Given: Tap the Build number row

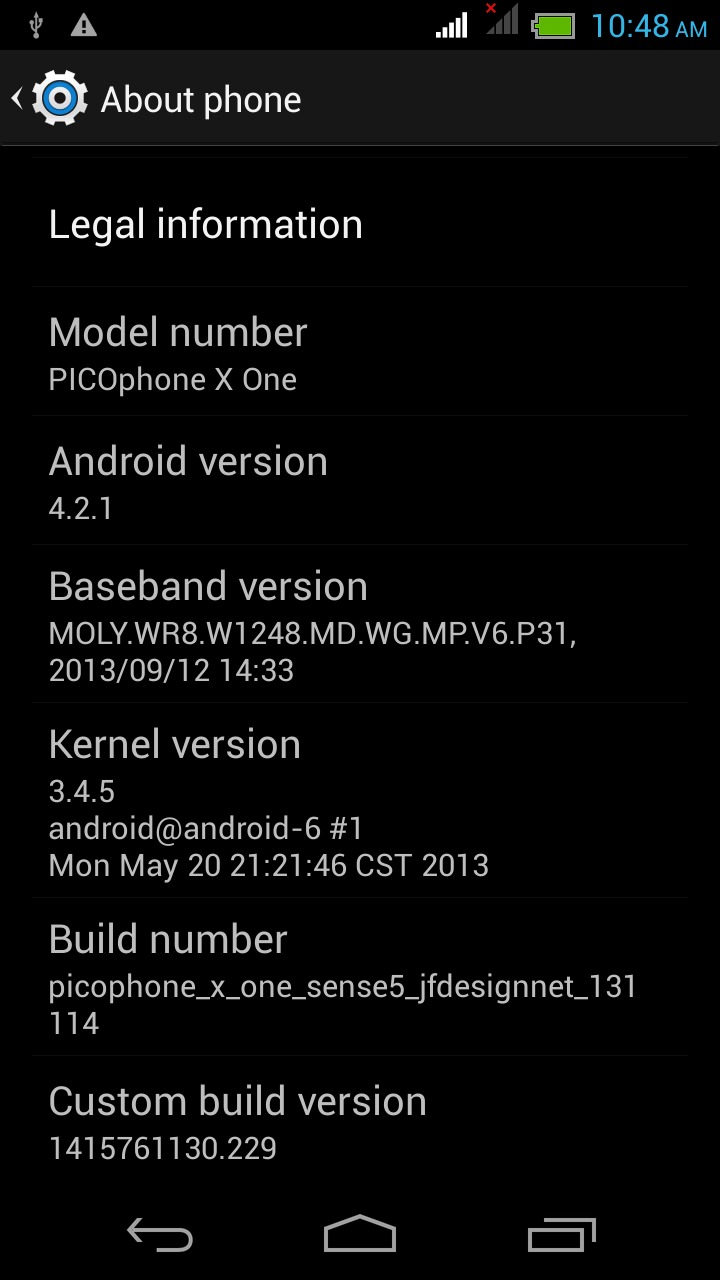Looking at the screenshot, I should click(360, 977).
